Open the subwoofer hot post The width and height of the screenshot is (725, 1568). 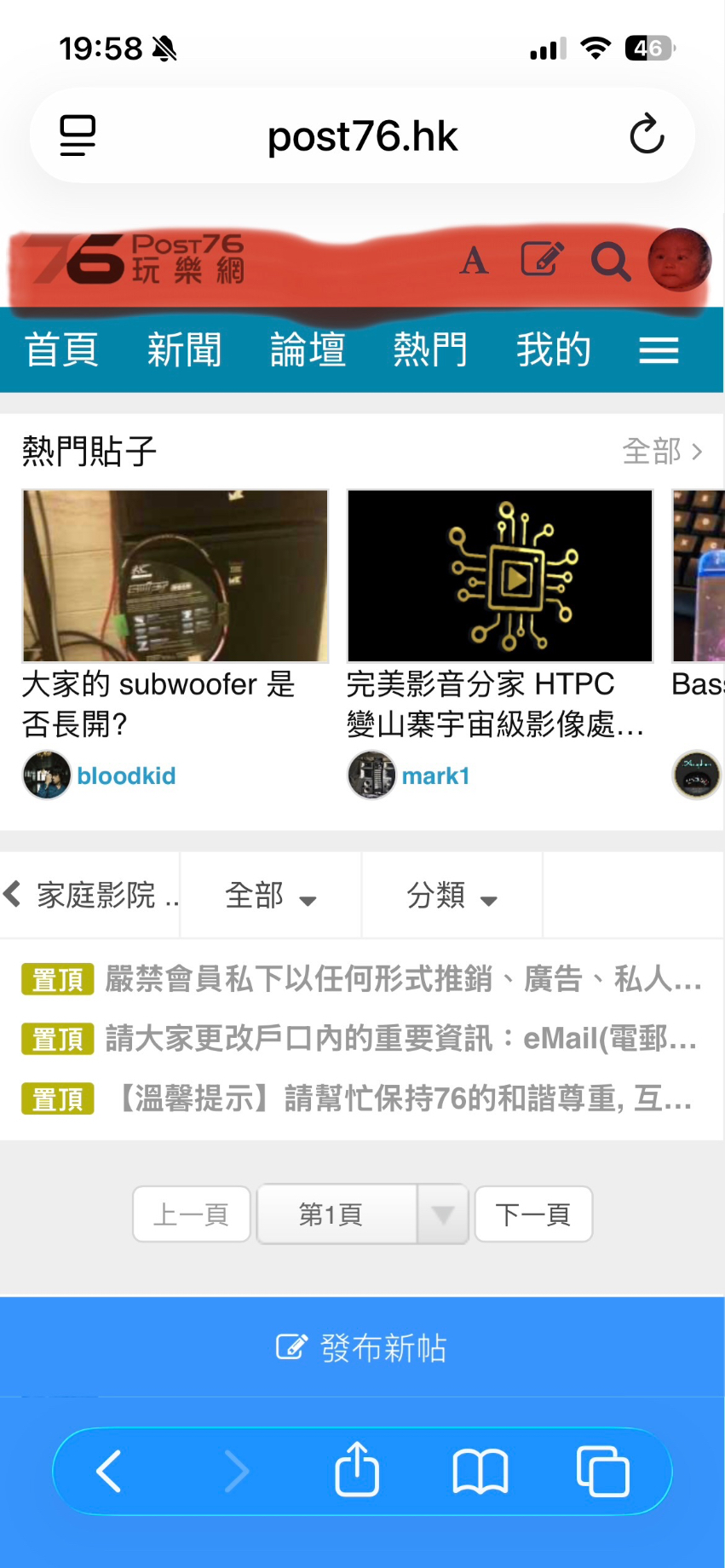175,614
